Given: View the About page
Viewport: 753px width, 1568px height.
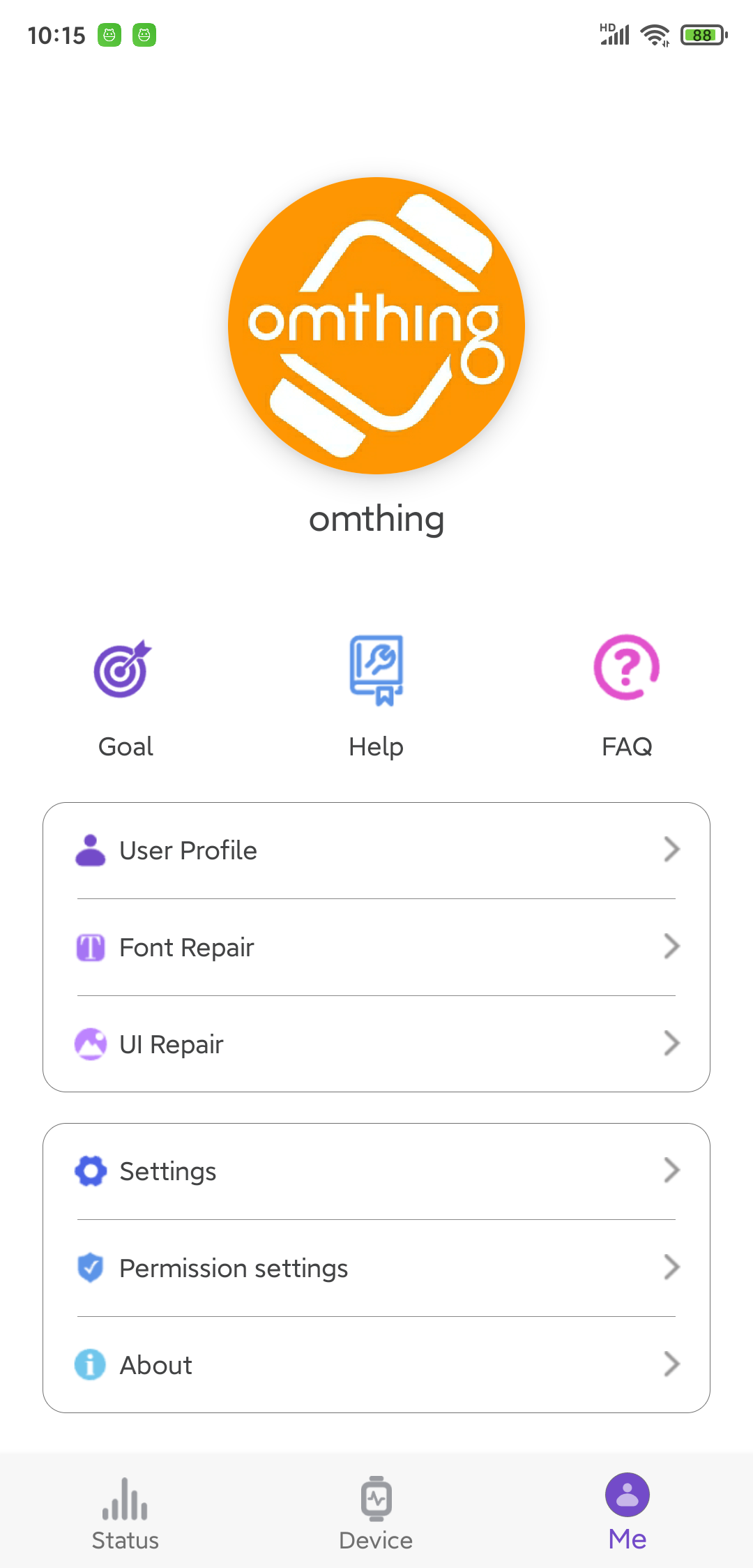Looking at the screenshot, I should coord(376,1365).
